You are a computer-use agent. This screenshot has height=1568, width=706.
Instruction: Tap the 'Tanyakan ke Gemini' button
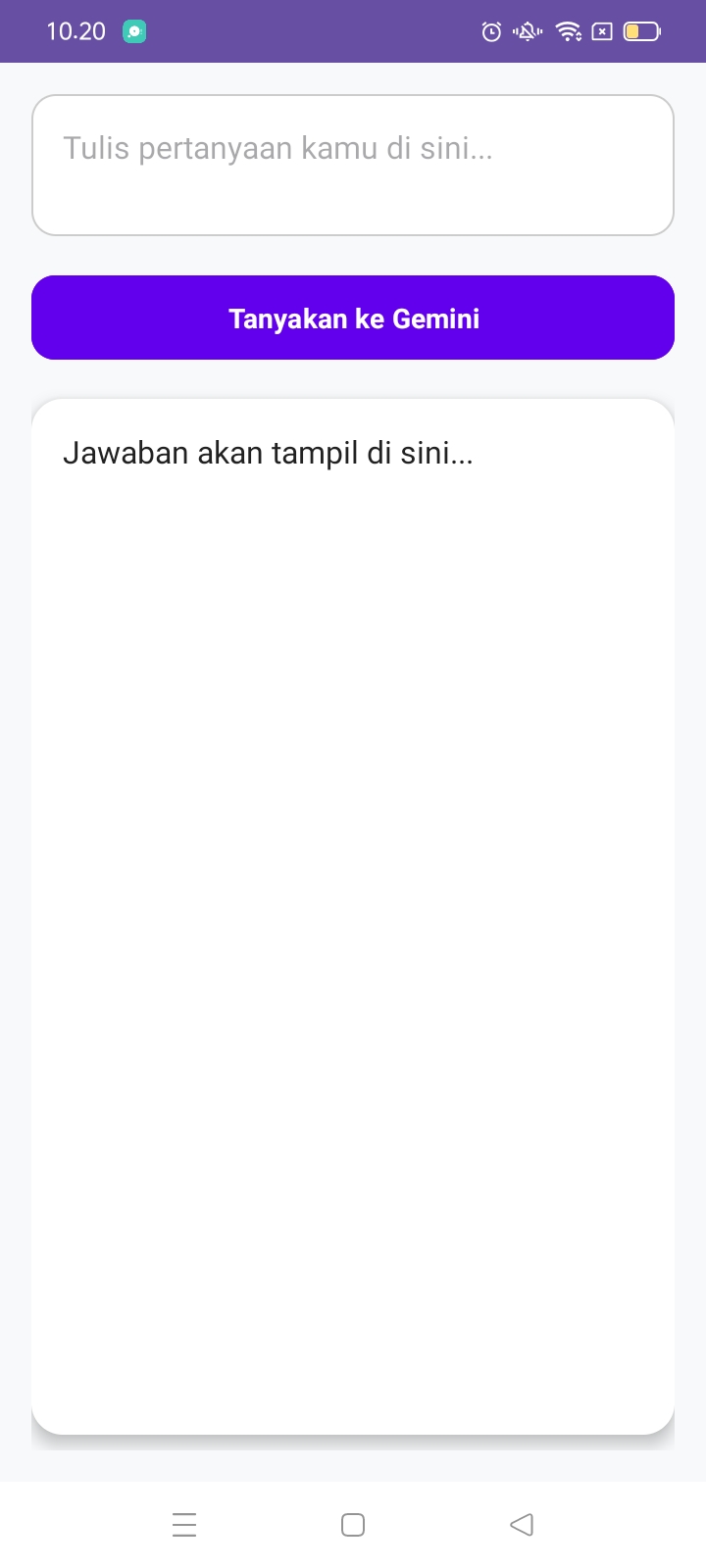353,318
